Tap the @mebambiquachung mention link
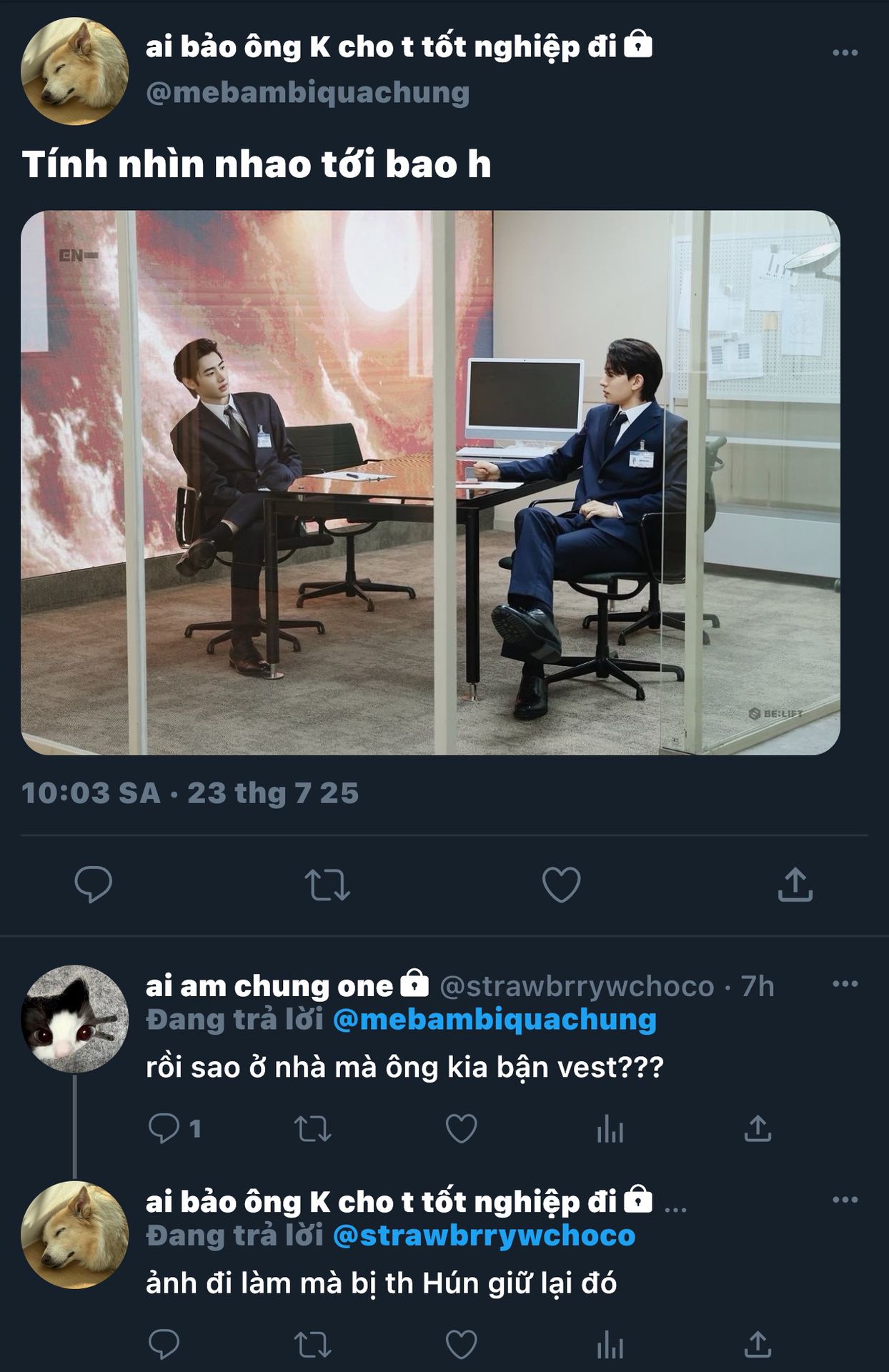Screen dimensions: 889x1372 point(495,1020)
